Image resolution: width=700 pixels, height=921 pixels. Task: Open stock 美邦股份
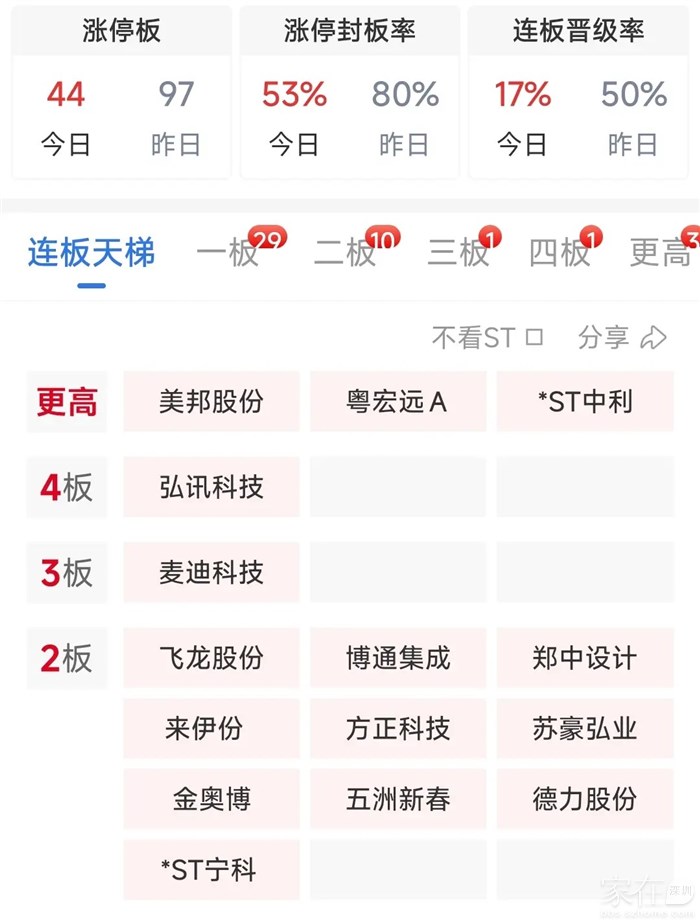211,402
